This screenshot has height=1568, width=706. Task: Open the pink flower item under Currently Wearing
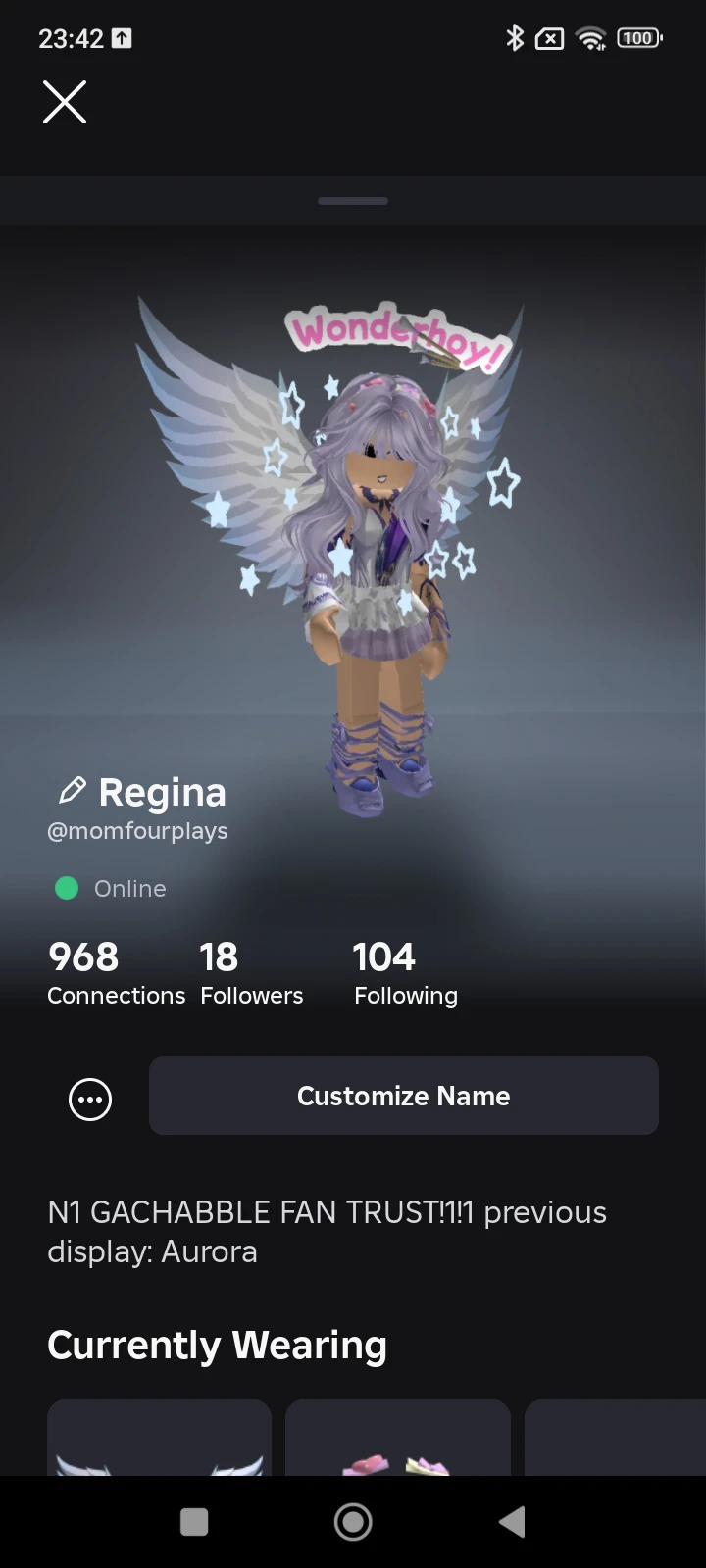pos(397,1439)
